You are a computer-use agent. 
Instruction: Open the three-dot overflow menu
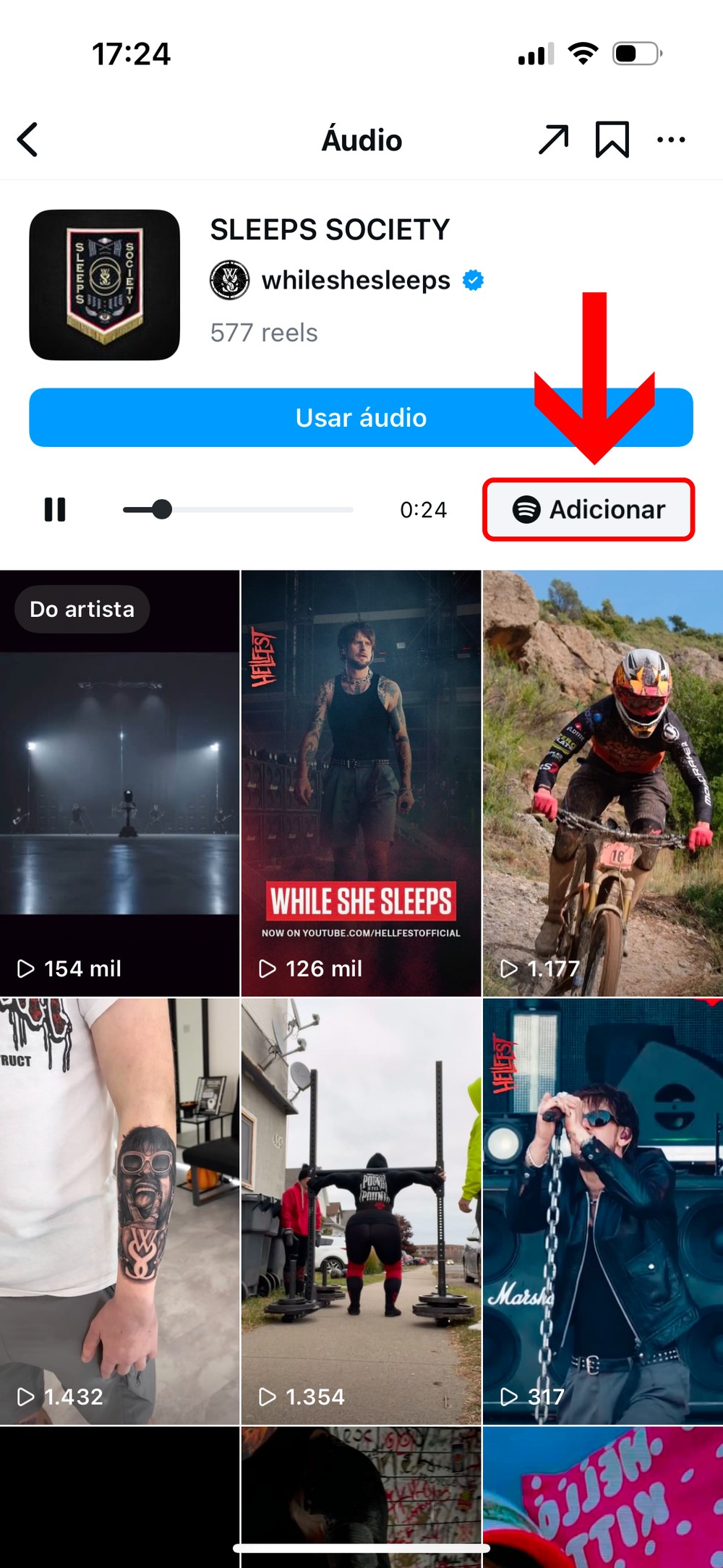[671, 140]
